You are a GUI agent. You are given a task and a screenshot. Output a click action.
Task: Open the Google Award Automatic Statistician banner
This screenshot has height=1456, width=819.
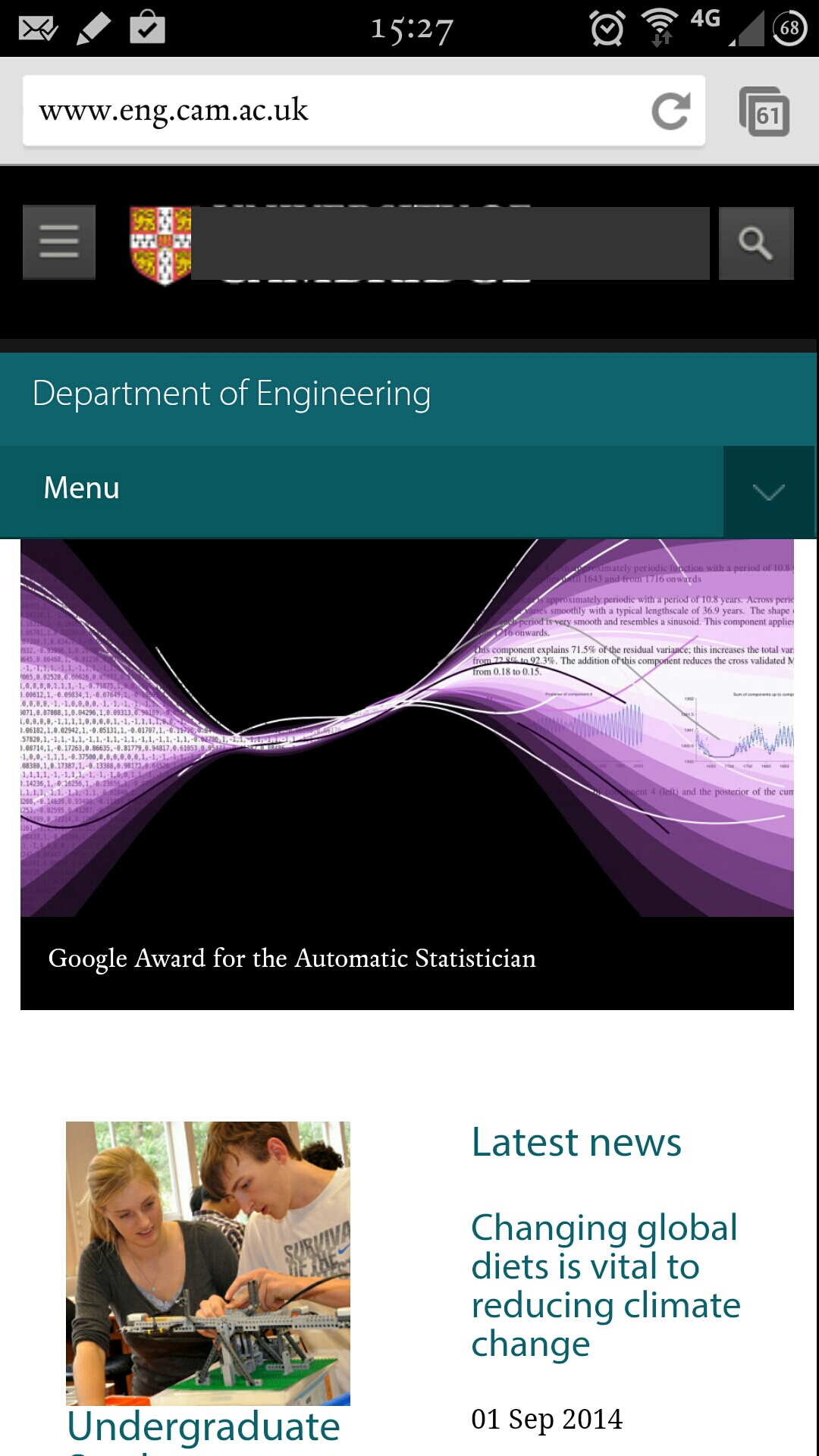tap(407, 774)
